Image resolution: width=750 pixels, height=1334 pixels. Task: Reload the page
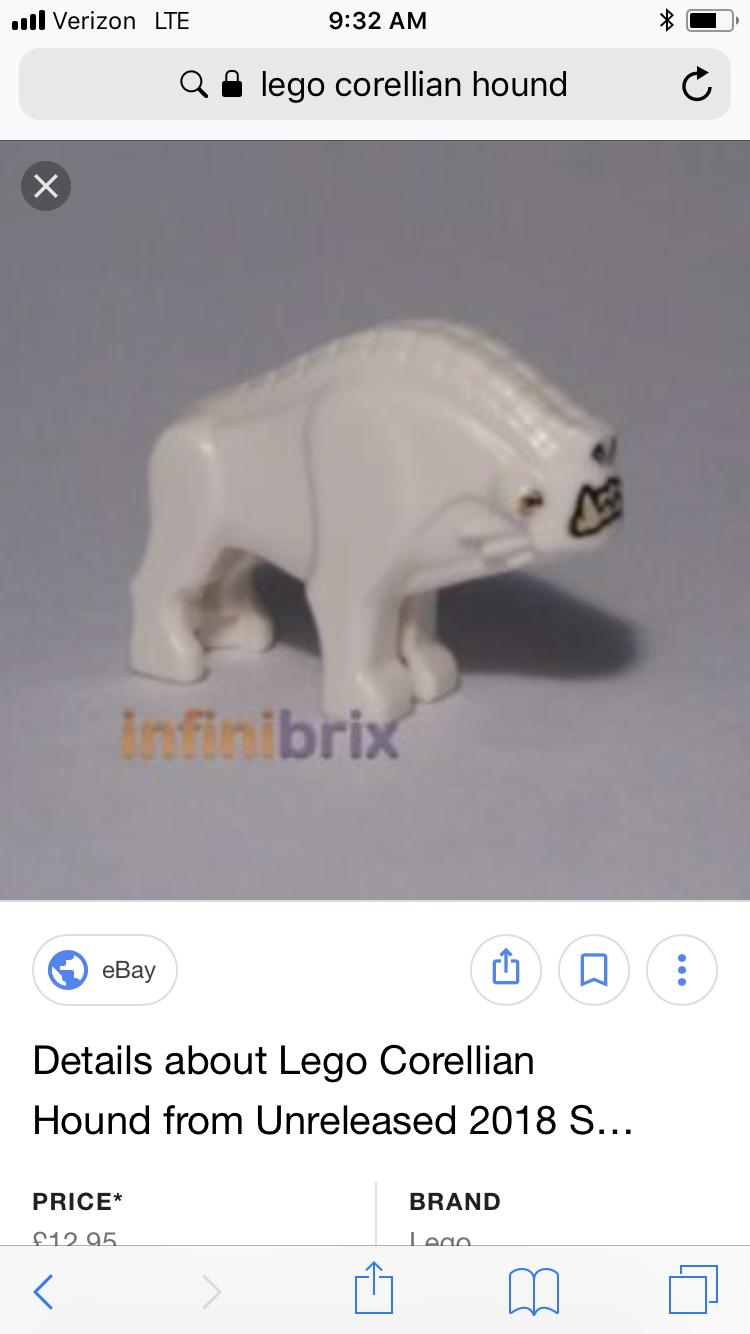tap(696, 85)
